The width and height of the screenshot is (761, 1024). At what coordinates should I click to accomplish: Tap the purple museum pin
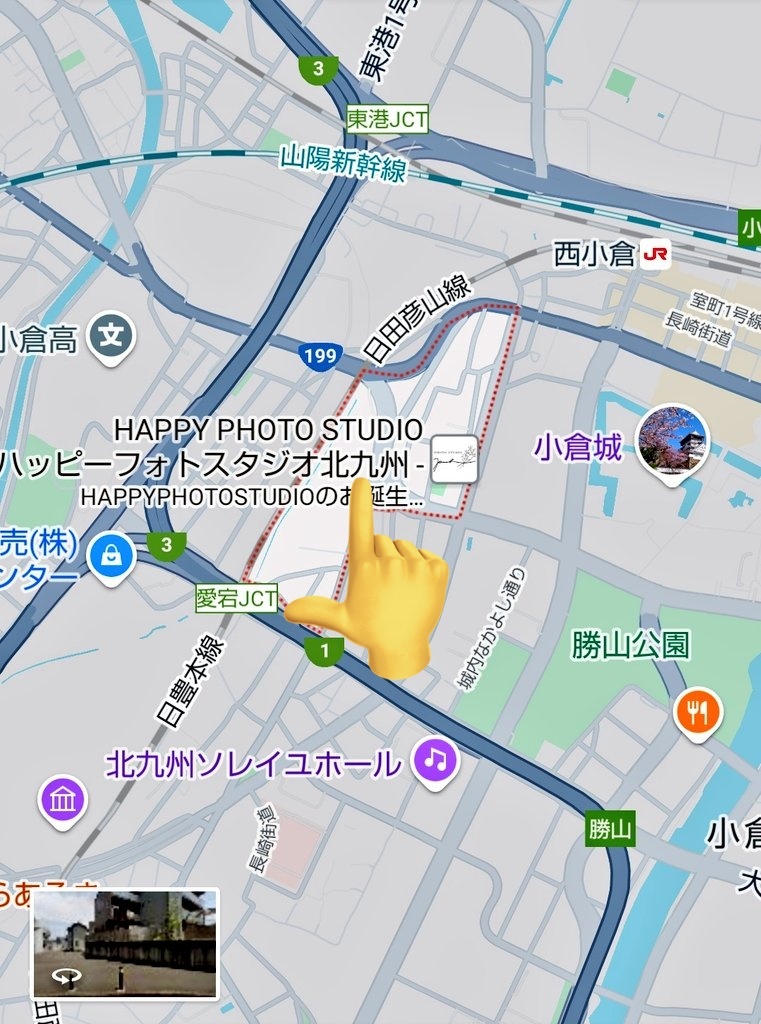pos(63,800)
